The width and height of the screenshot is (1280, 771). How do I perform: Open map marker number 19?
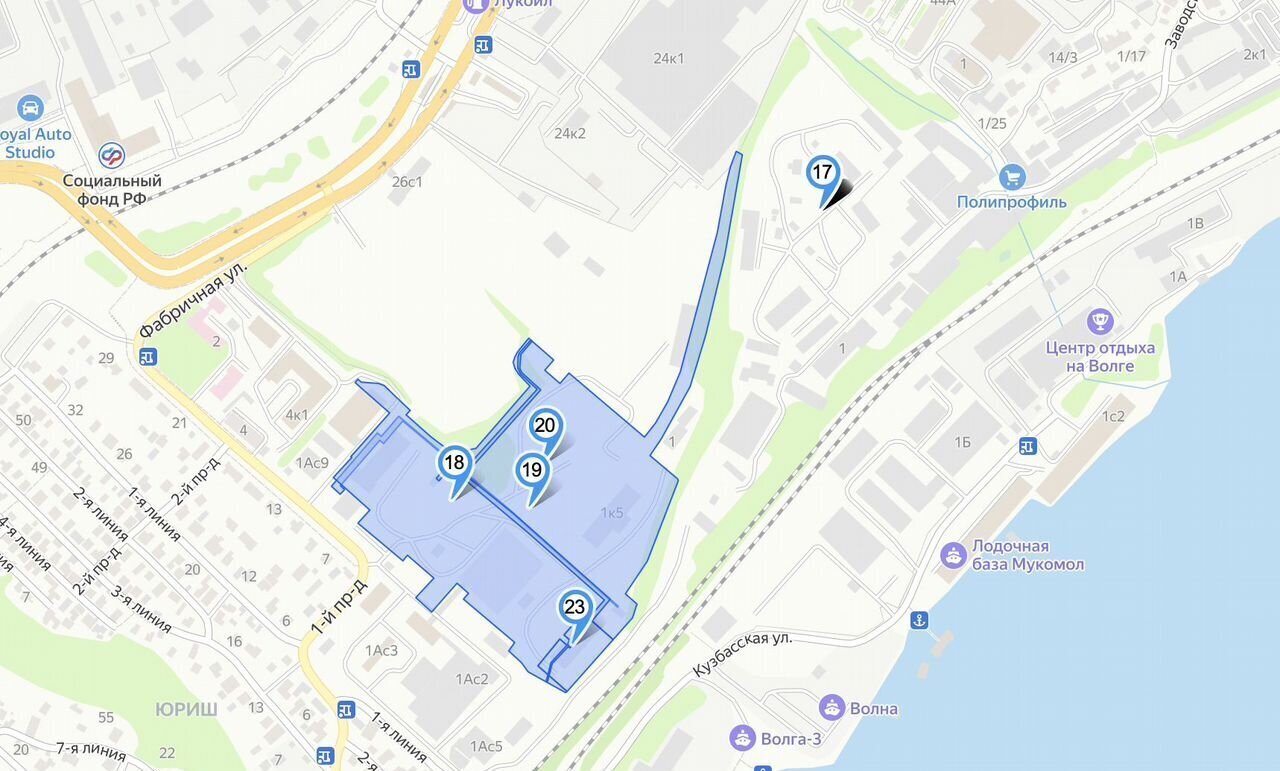point(532,470)
